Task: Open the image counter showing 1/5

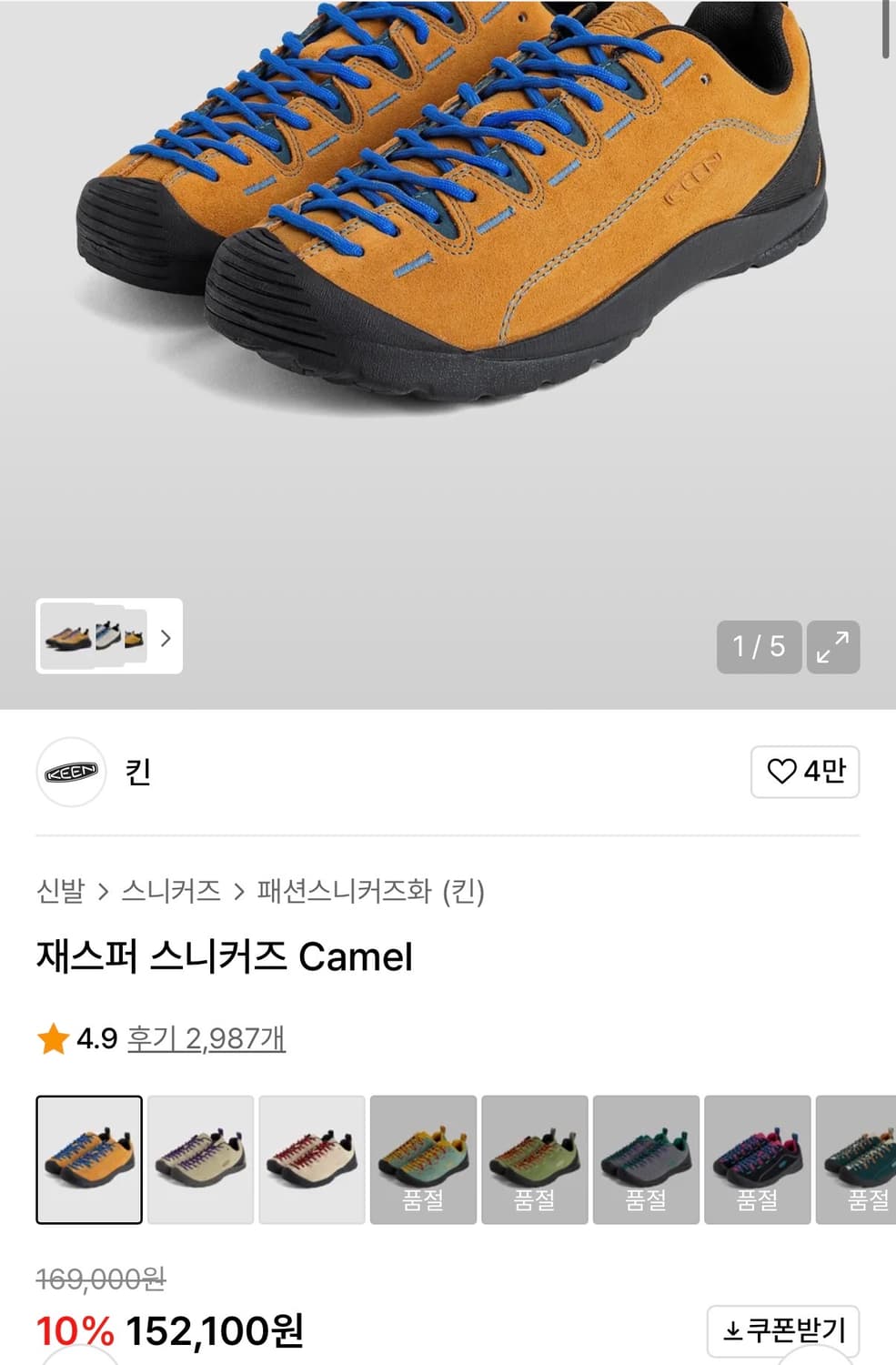Action: 760,648
